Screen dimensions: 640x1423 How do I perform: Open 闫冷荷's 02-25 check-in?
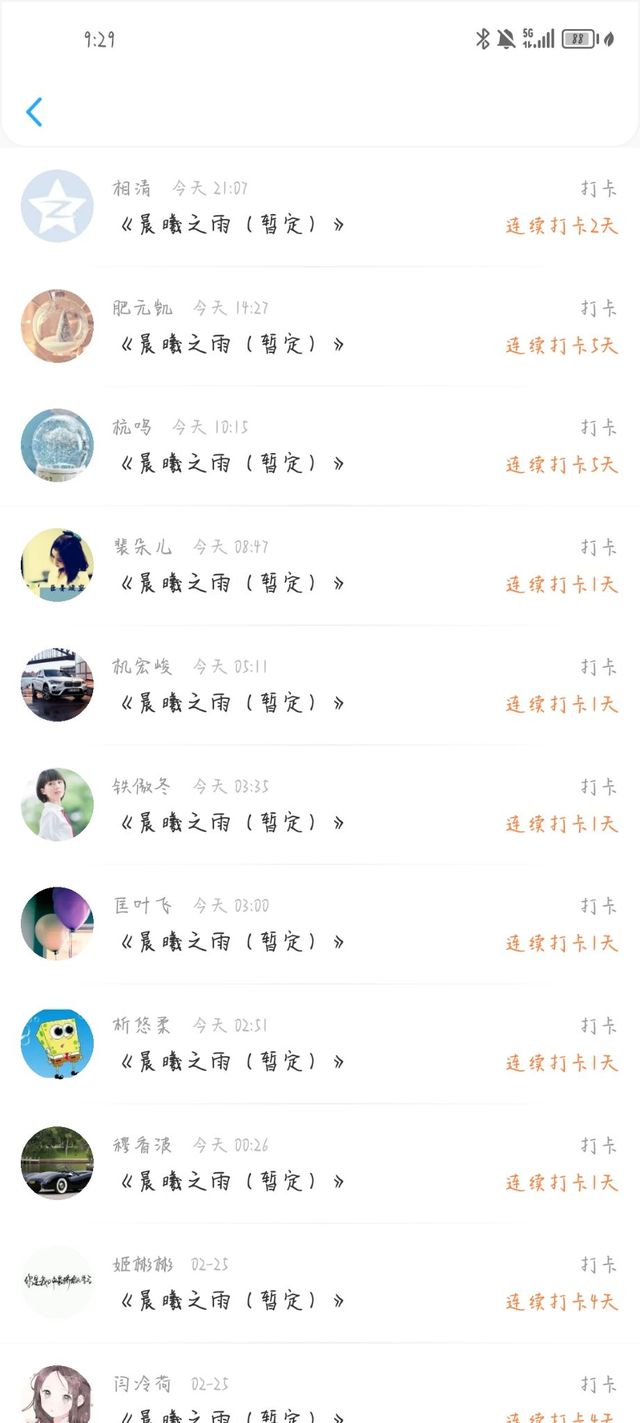pyautogui.click(x=320, y=1383)
